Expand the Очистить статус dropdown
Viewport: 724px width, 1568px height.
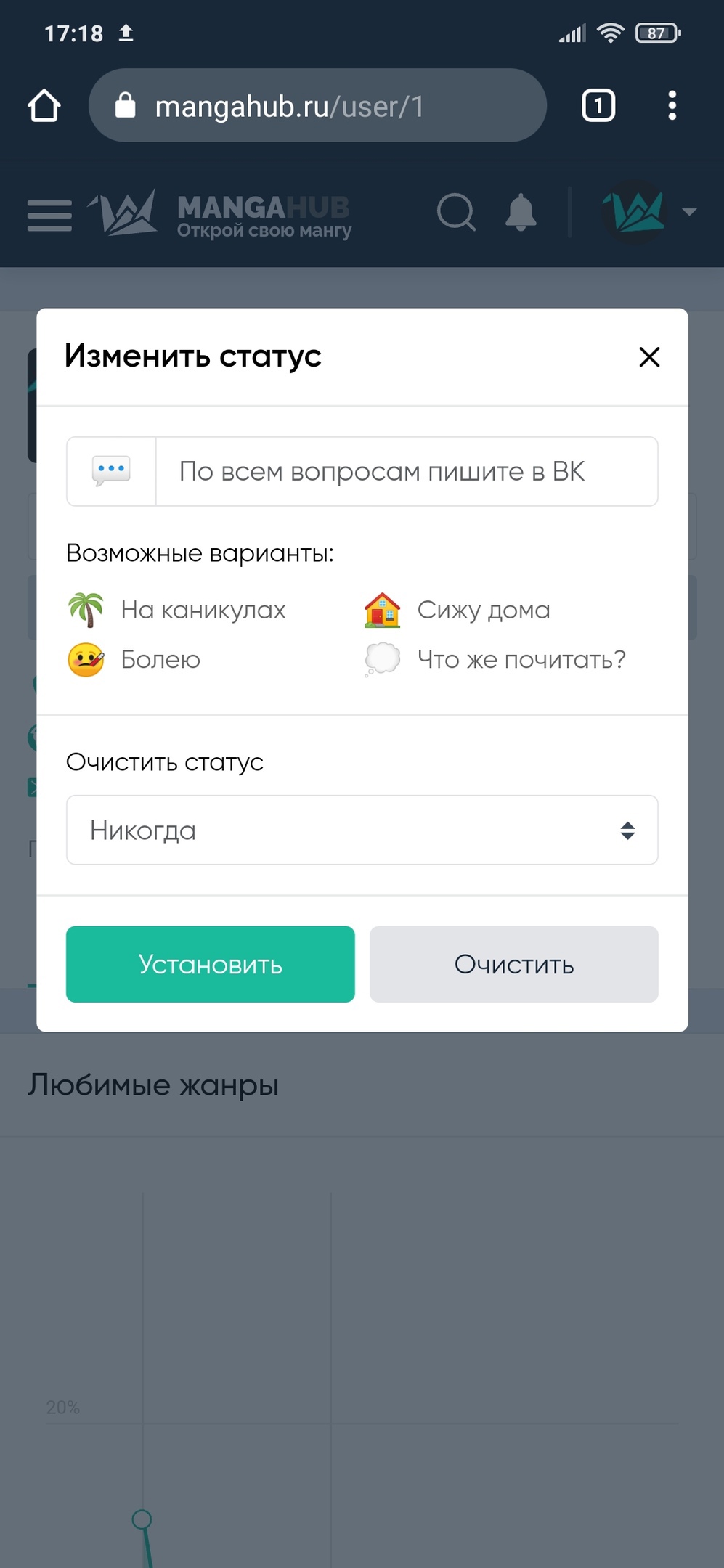click(x=362, y=830)
